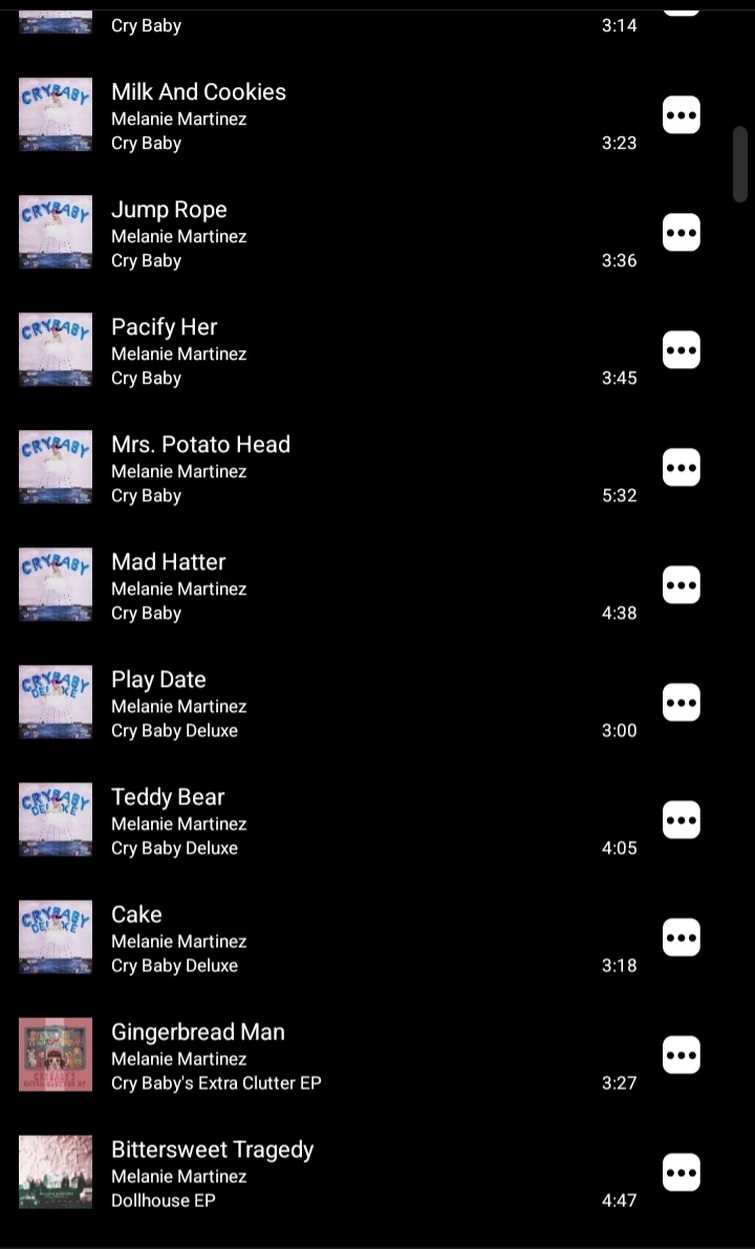Show the options for Teddy Bear
755x1249 pixels.
[x=681, y=820]
